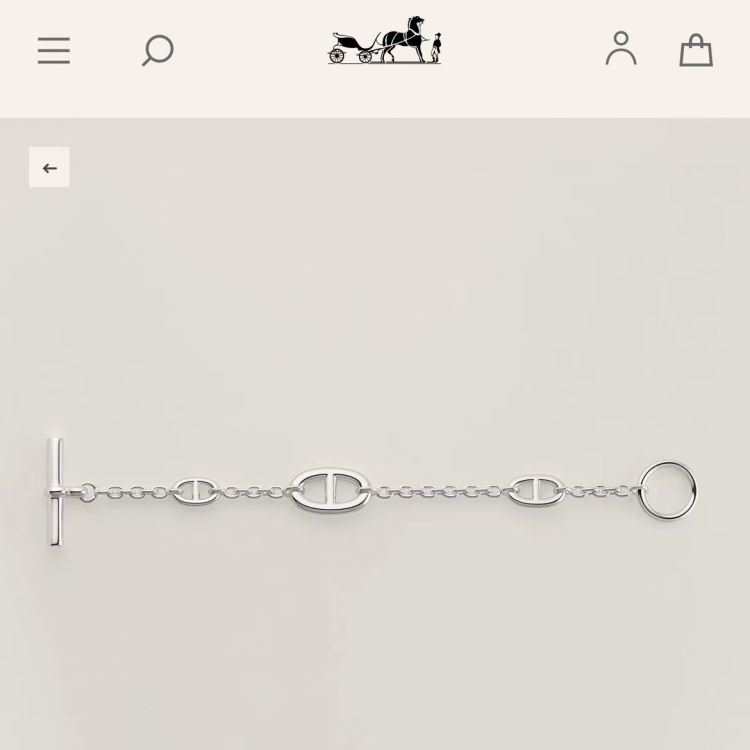
Task: Open the search icon
Action: click(x=157, y=50)
